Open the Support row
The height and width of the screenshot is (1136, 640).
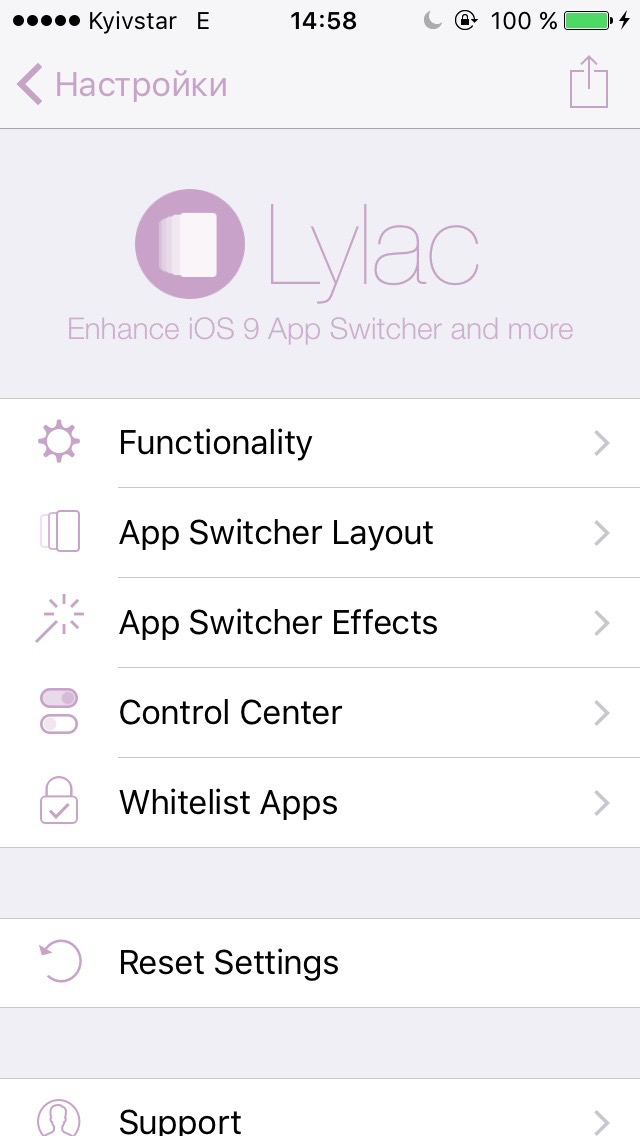[320, 1108]
